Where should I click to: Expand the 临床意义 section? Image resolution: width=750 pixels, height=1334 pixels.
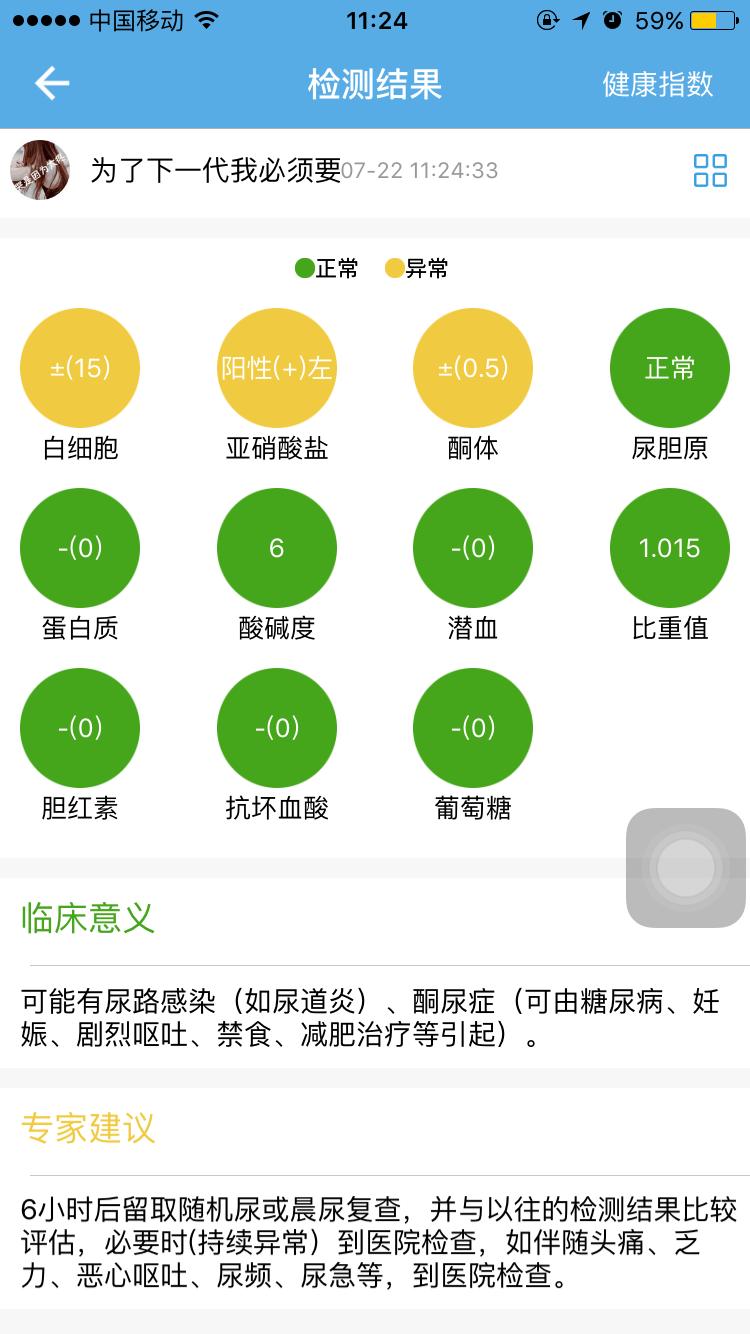click(85, 918)
